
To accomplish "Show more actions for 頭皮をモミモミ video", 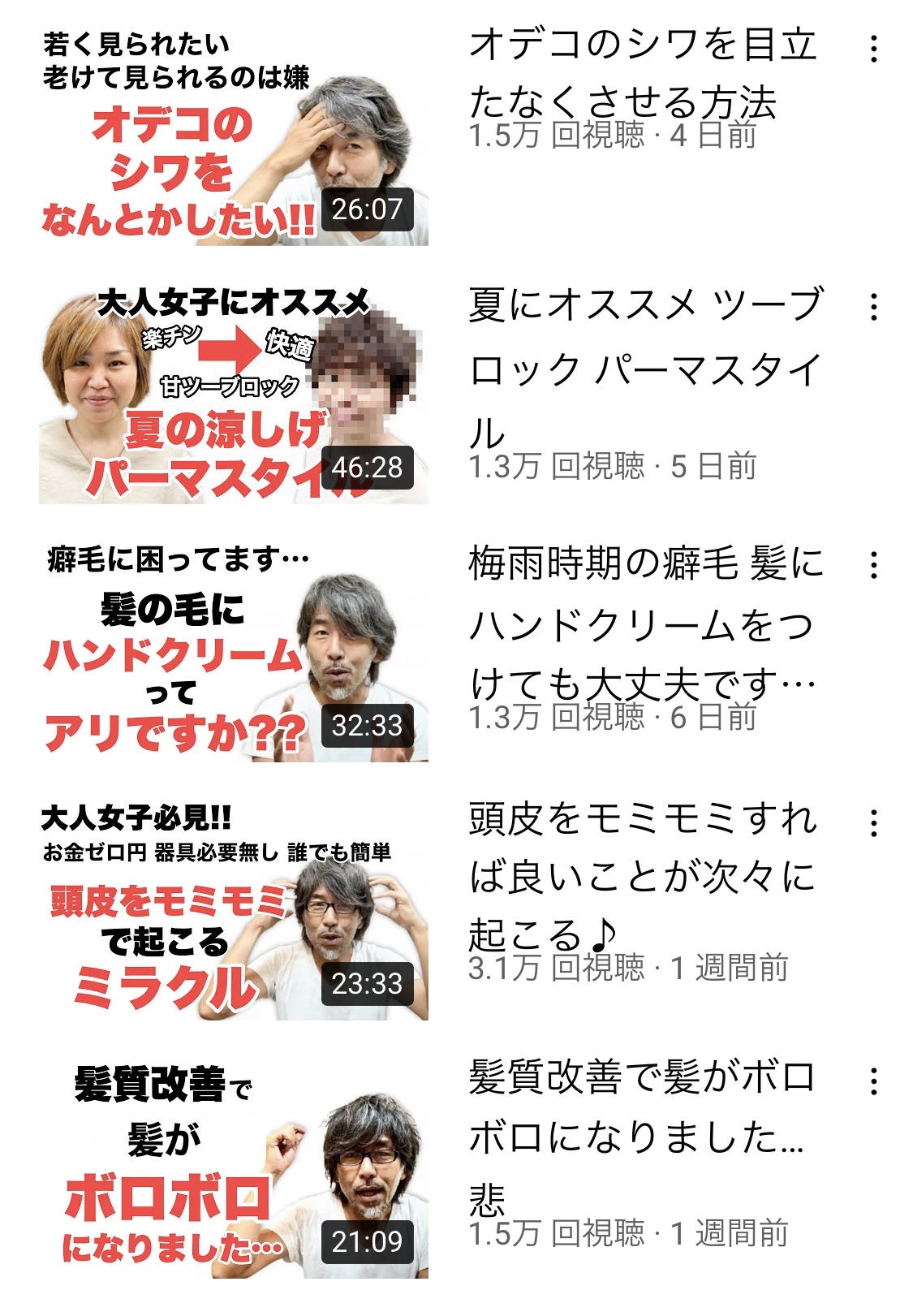I will (x=873, y=823).
